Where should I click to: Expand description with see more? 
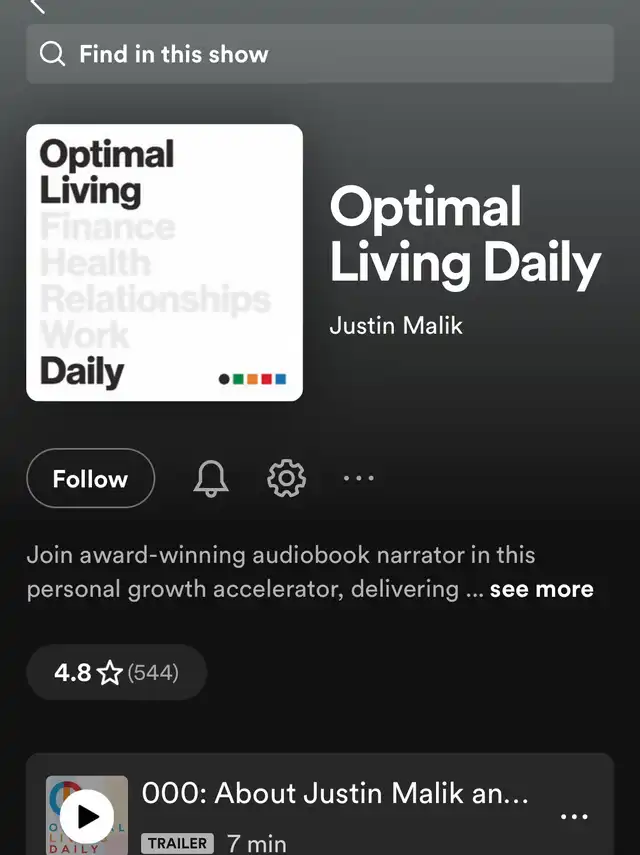541,589
